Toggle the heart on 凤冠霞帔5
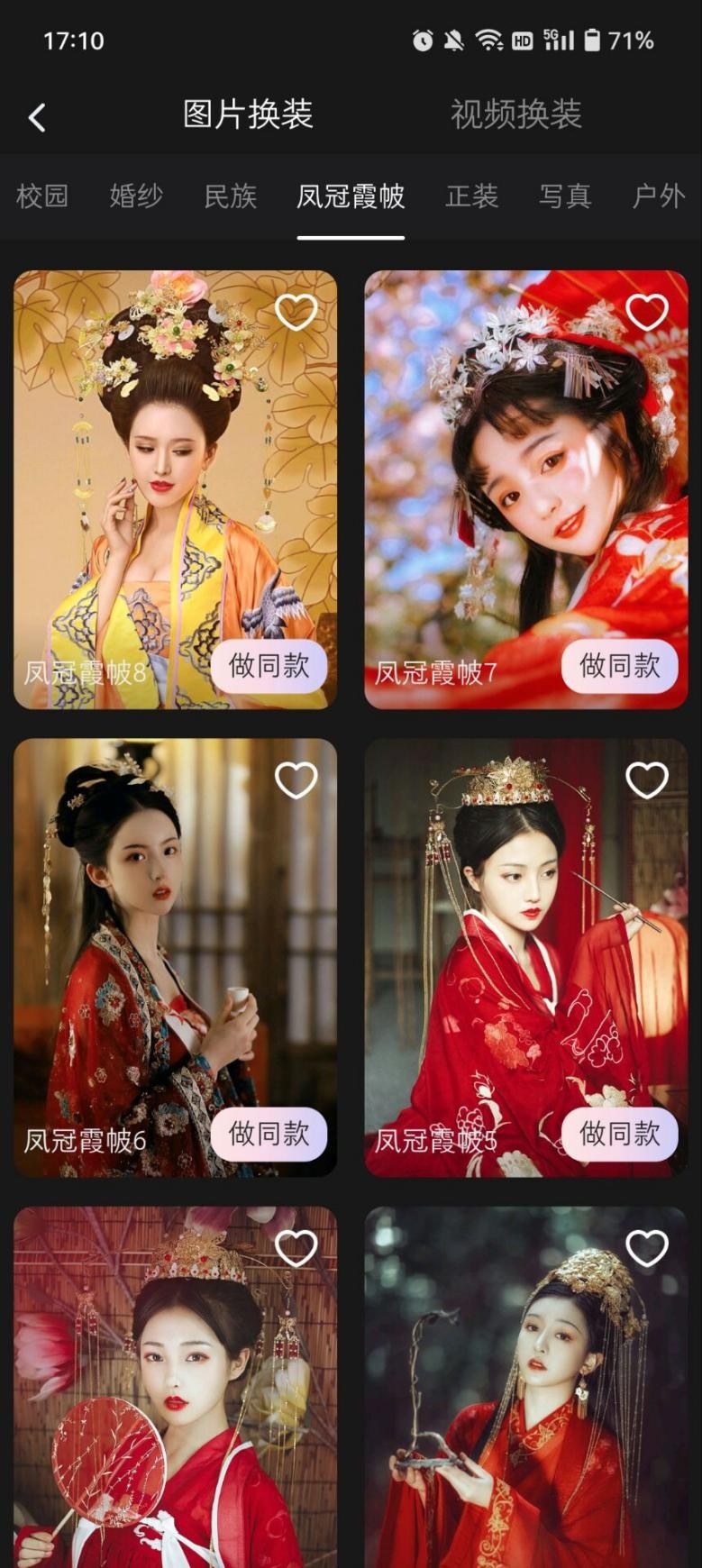This screenshot has width=702, height=1568. pyautogui.click(x=646, y=780)
